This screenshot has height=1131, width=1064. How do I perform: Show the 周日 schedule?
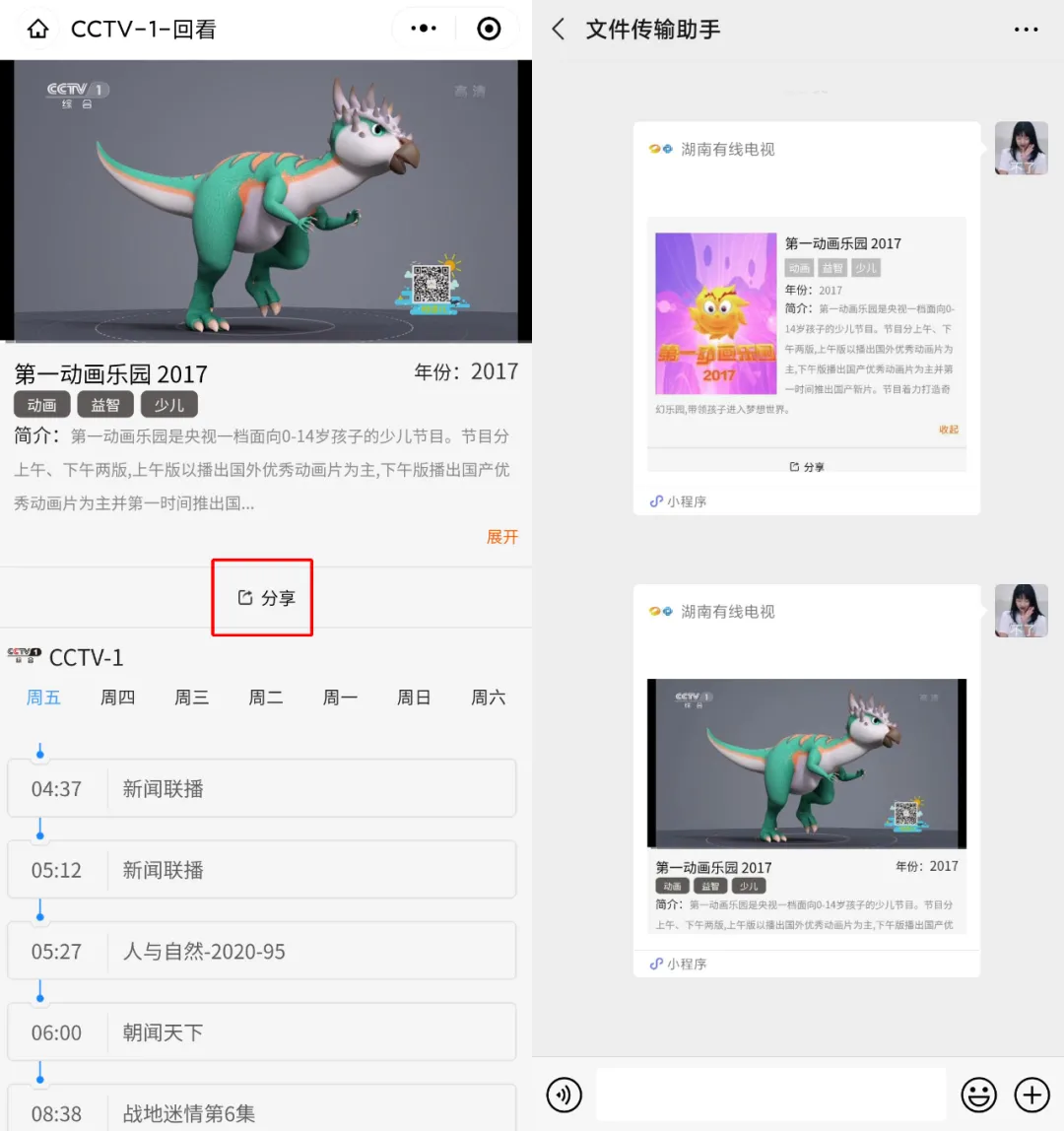(x=414, y=698)
